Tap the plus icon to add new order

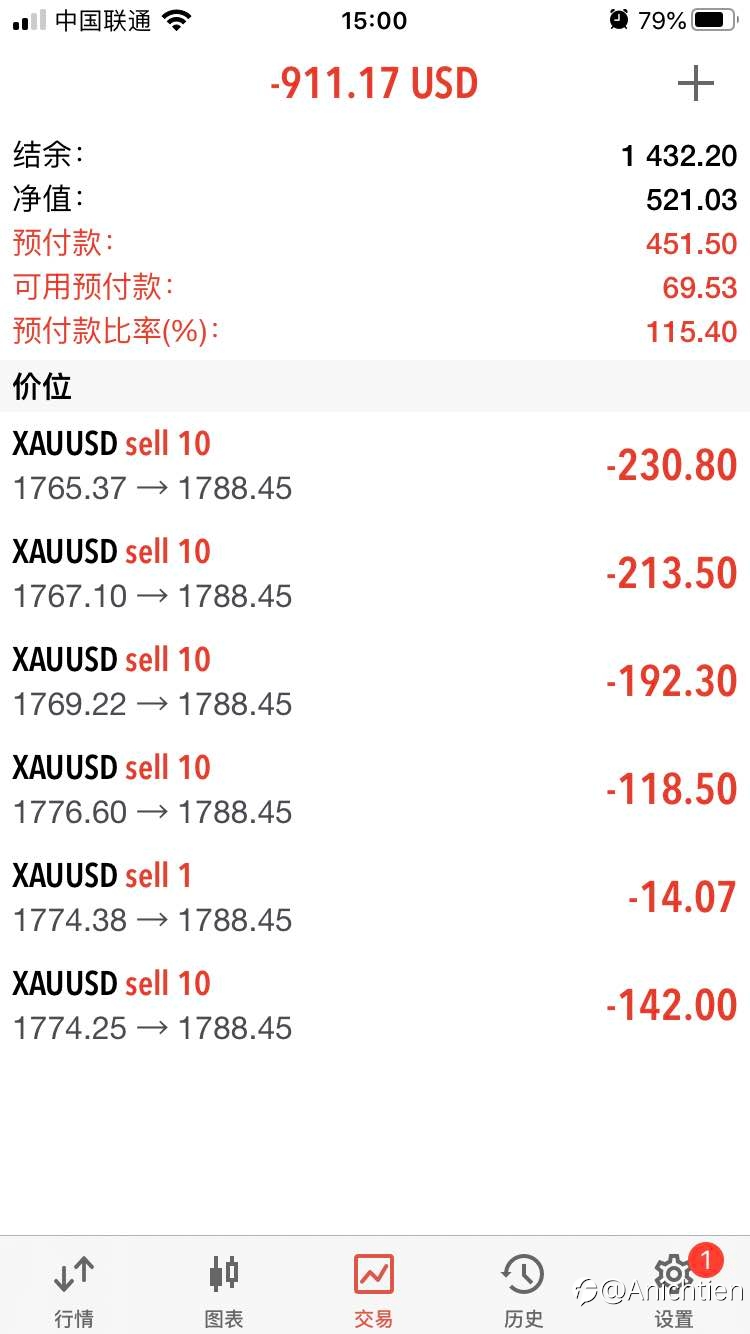[x=695, y=84]
